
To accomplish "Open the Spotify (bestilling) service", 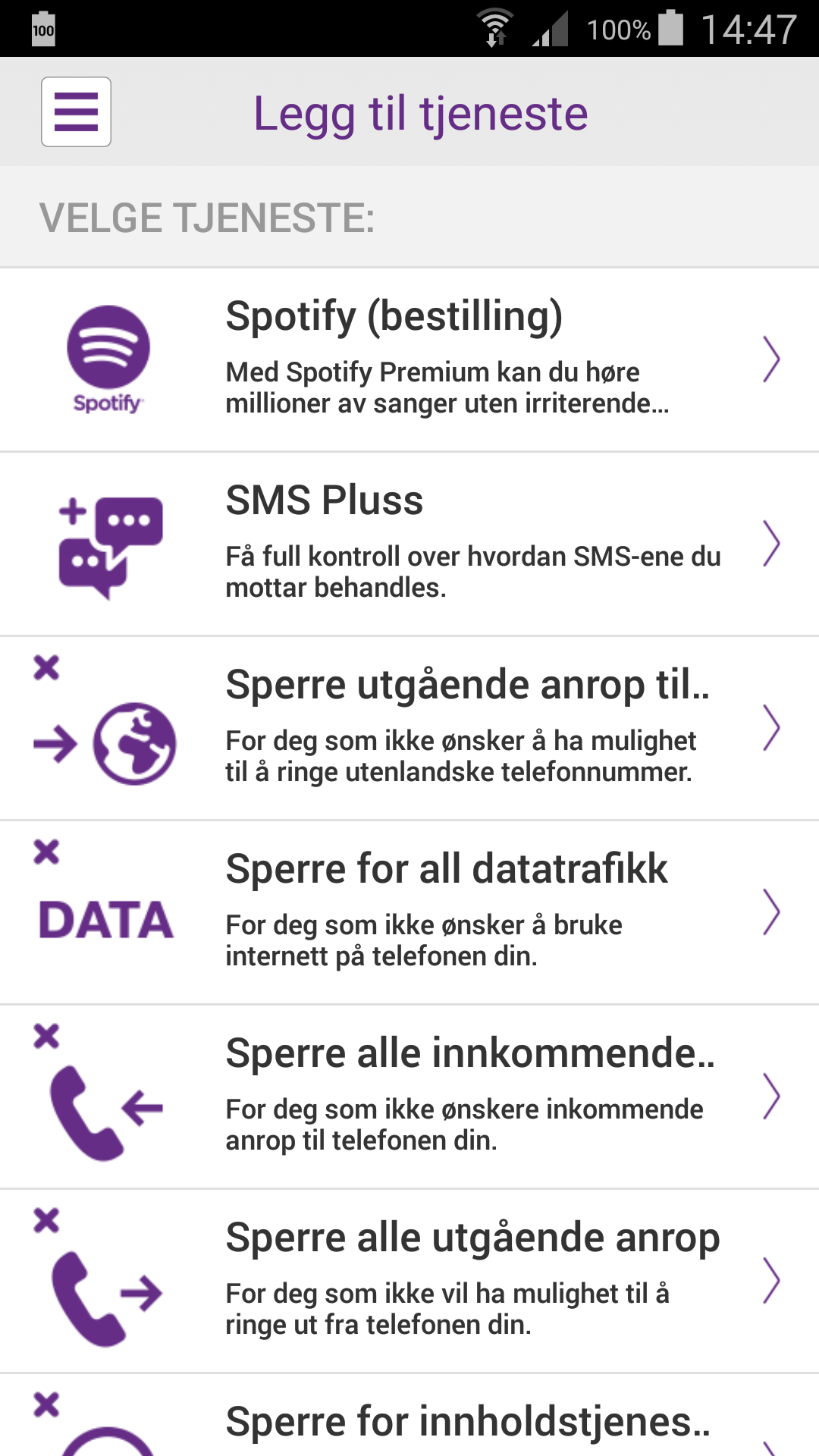I will [409, 359].
